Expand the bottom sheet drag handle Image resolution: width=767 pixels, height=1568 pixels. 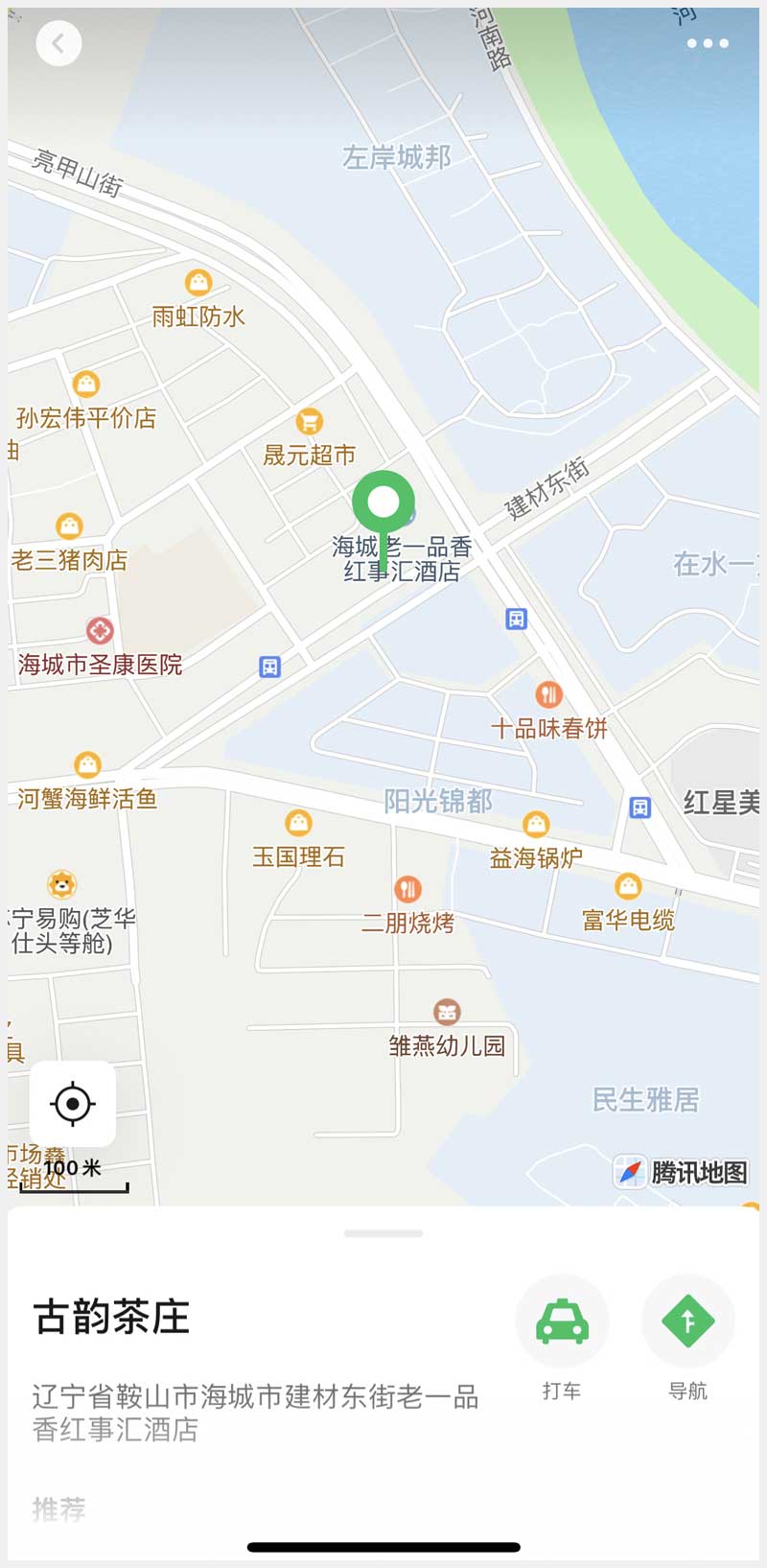383,1233
